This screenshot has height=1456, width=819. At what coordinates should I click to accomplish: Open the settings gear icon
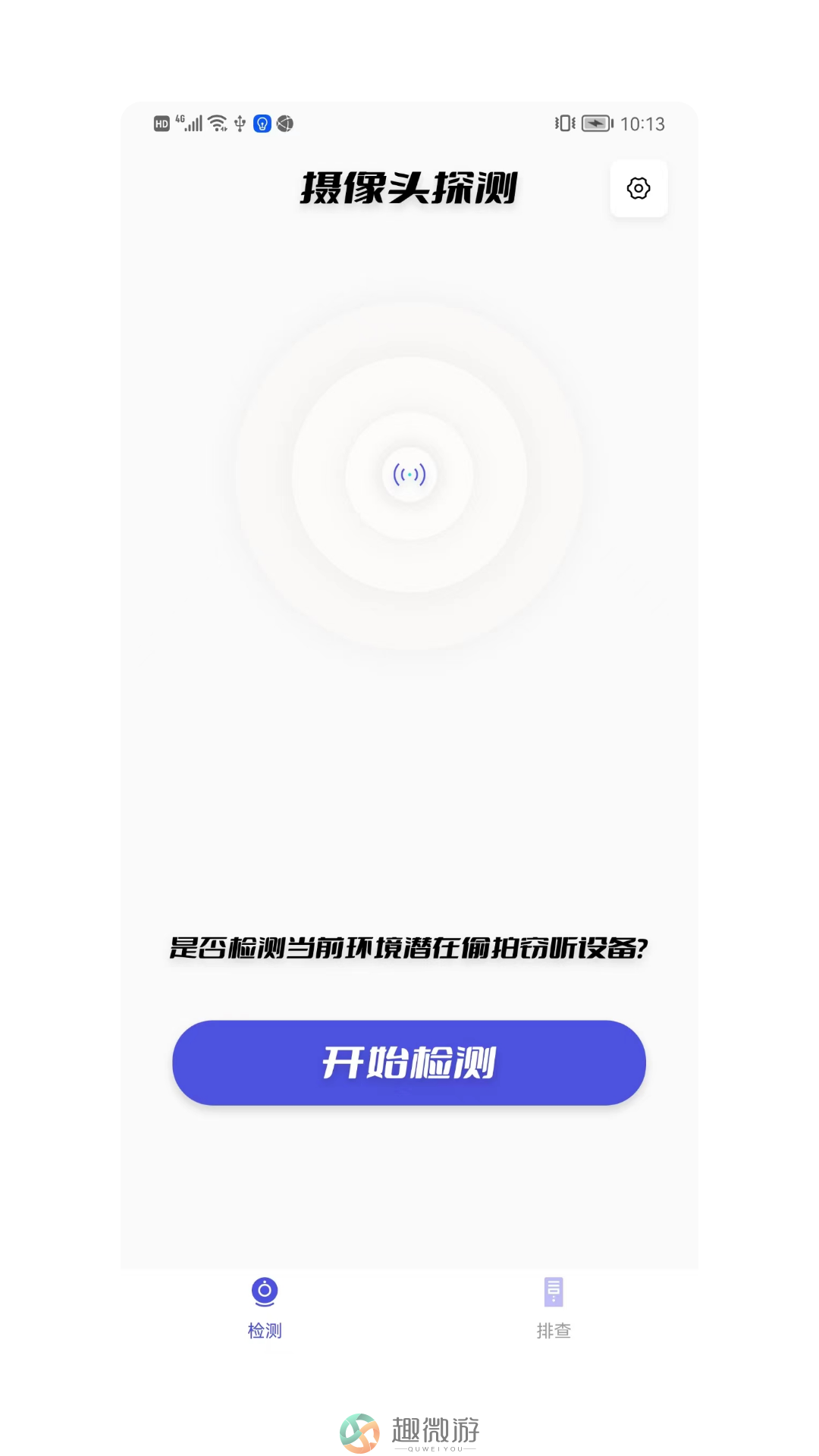[x=639, y=188]
